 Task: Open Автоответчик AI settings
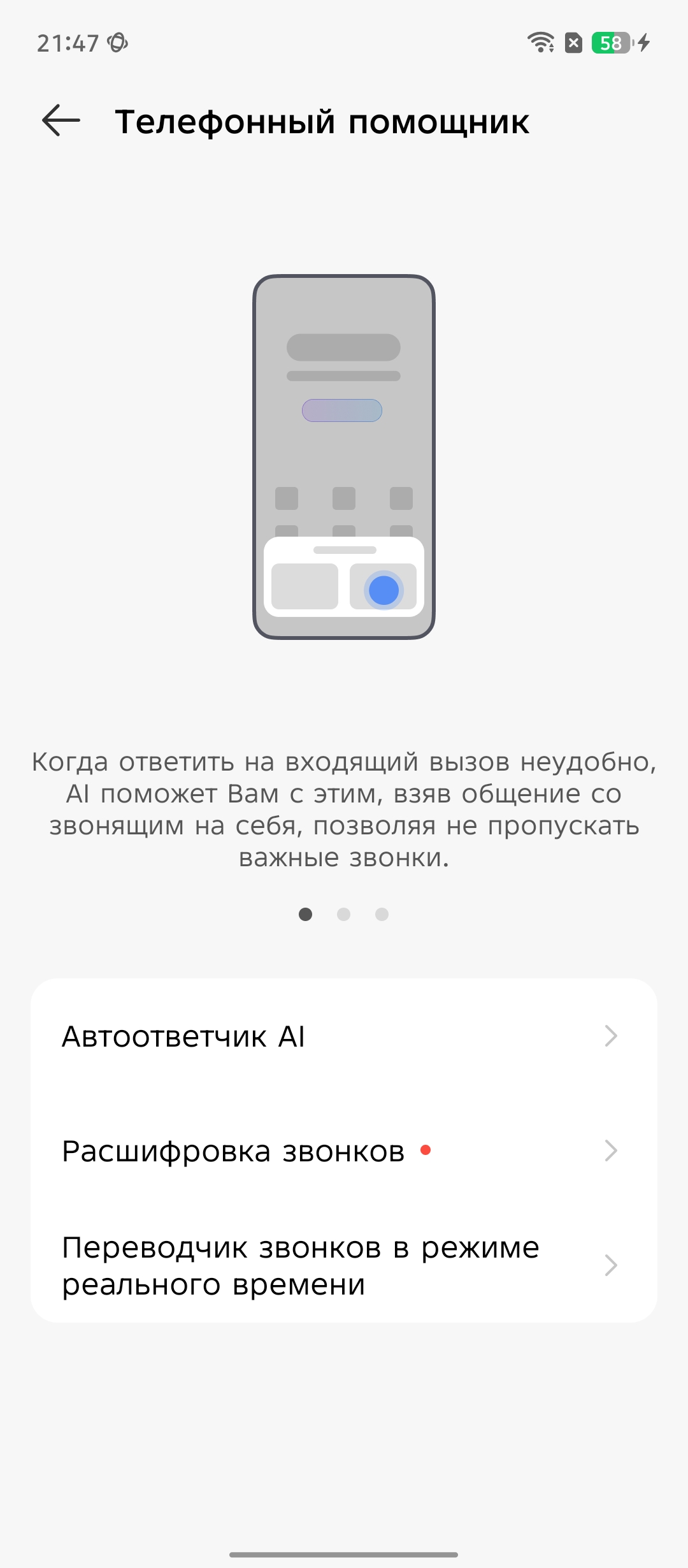pyautogui.click(x=343, y=1036)
